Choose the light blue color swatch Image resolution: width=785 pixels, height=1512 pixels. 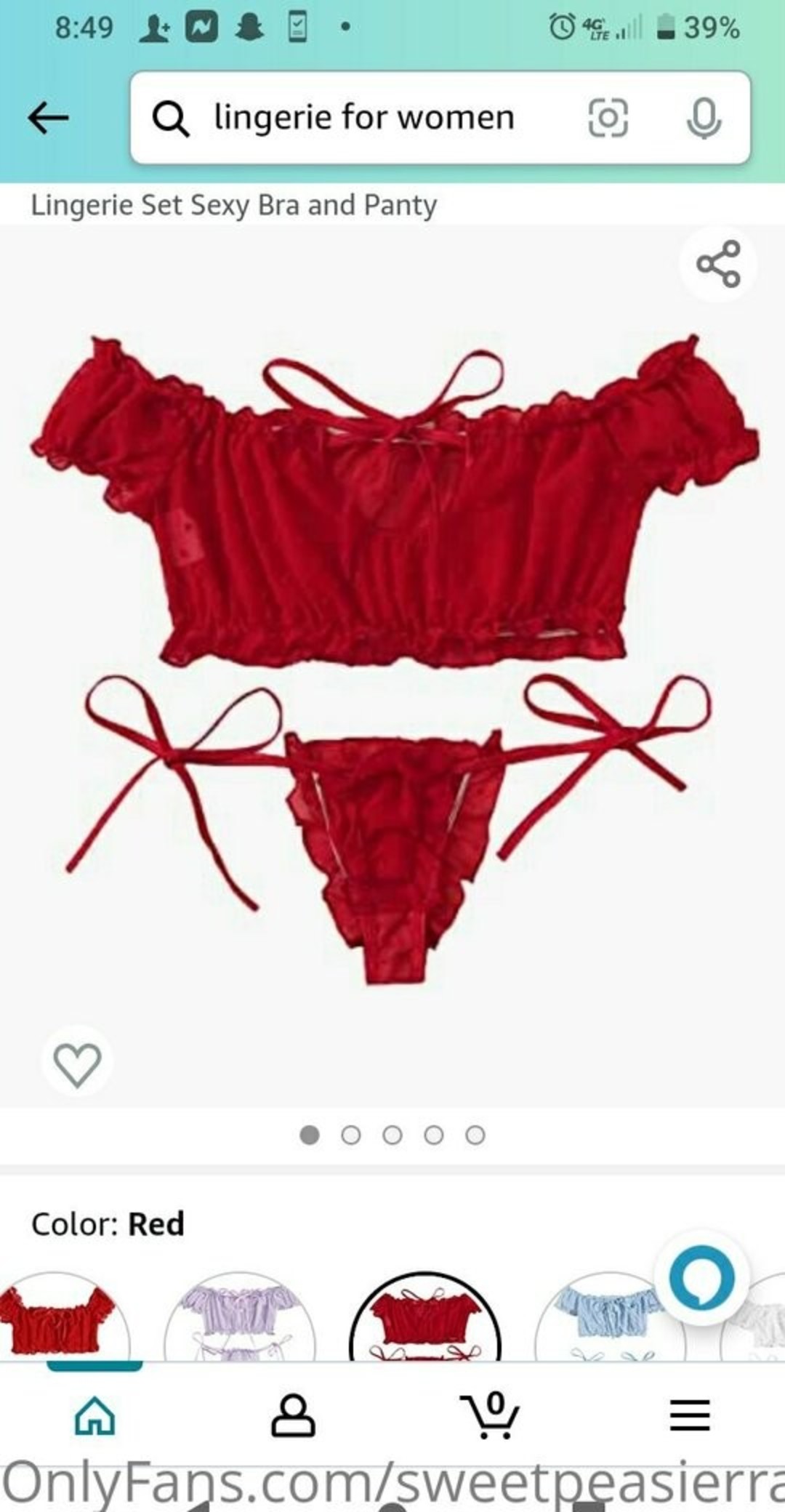[x=609, y=1317]
